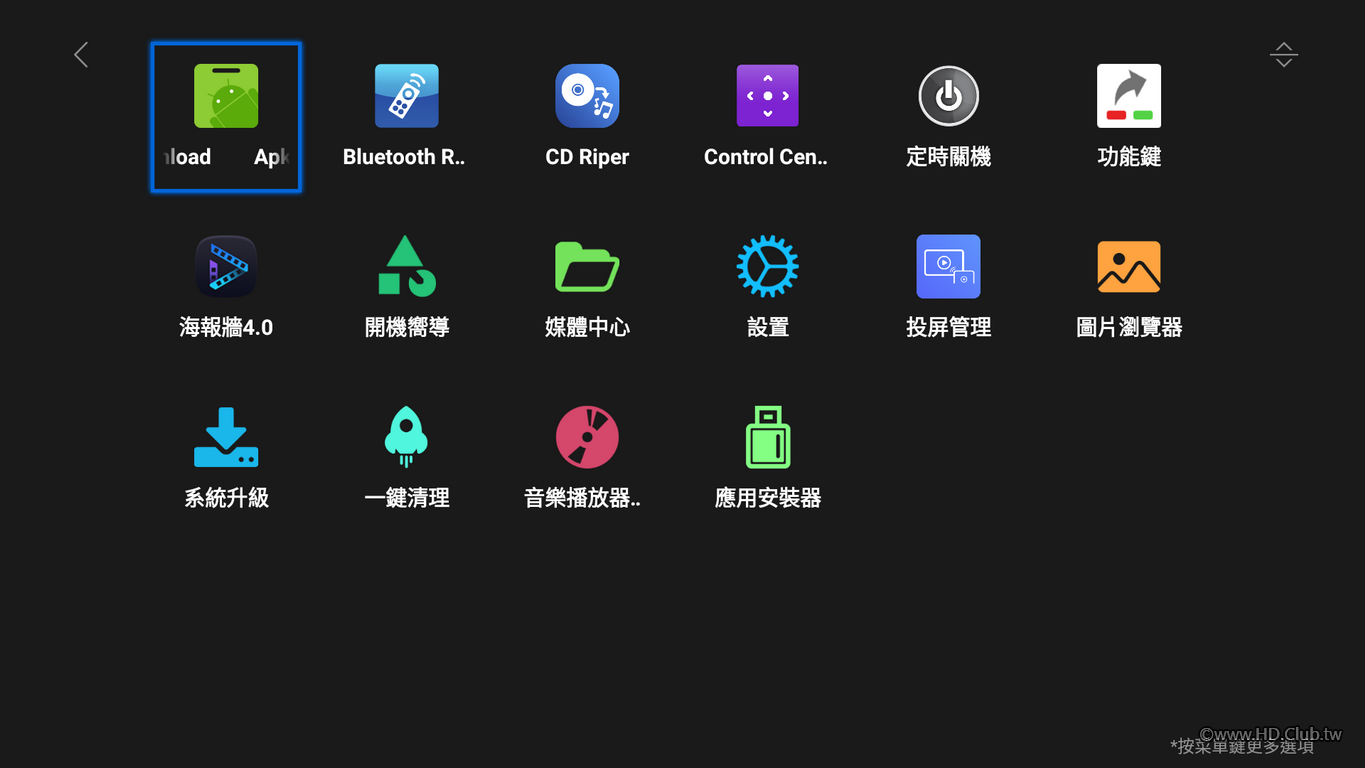The height and width of the screenshot is (768, 1365).
Task: Open 功能鍵 app
Action: coord(1128,97)
